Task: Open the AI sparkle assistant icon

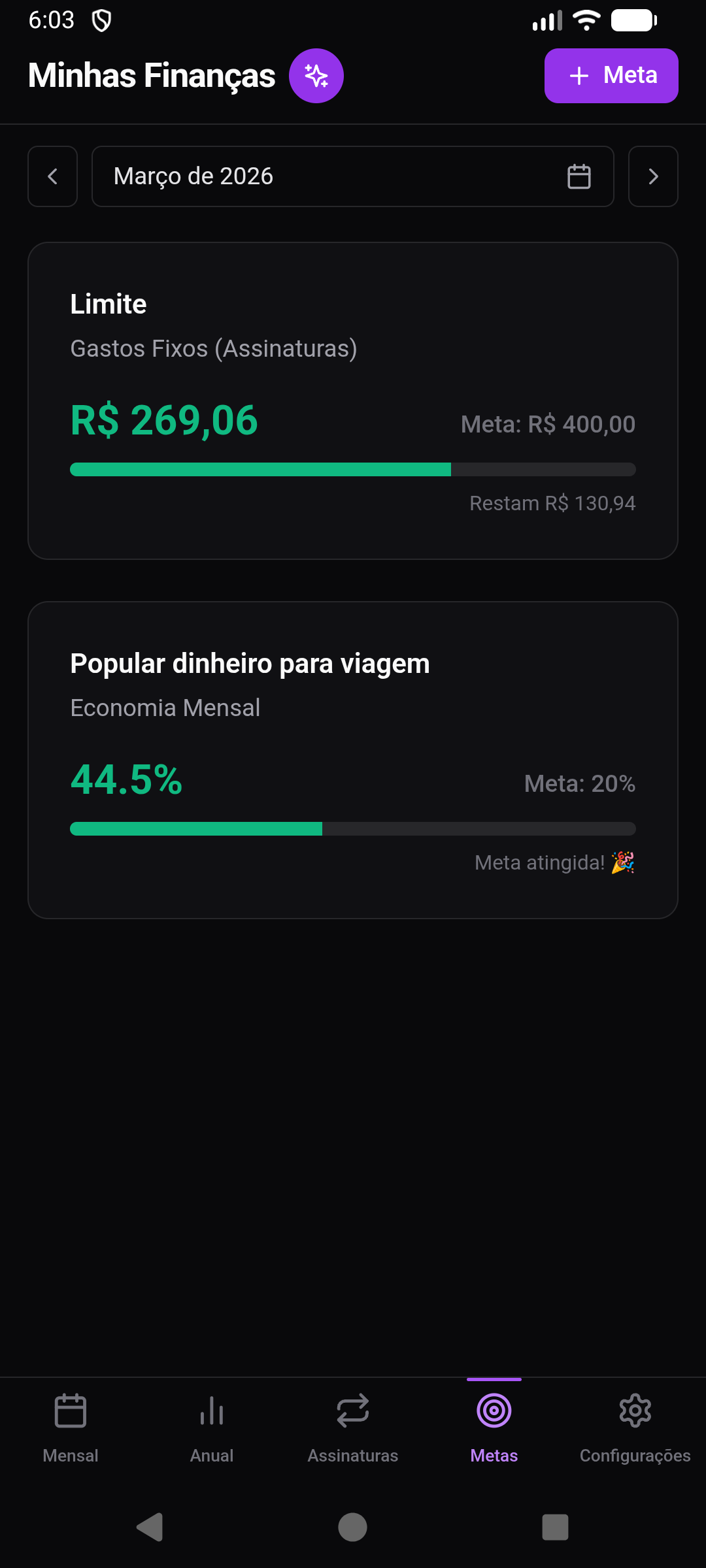Action: (x=316, y=75)
